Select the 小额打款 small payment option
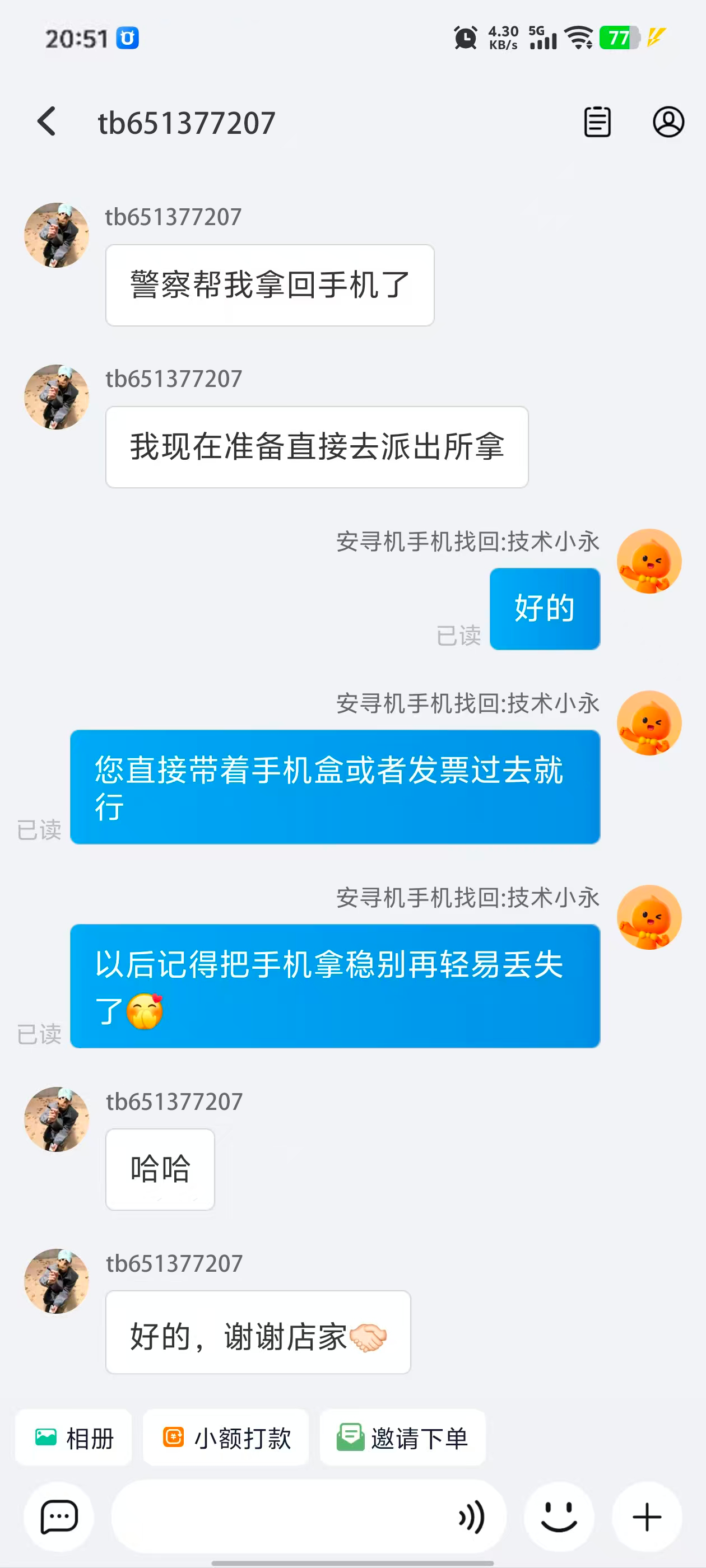706x1568 pixels. coord(226,1438)
